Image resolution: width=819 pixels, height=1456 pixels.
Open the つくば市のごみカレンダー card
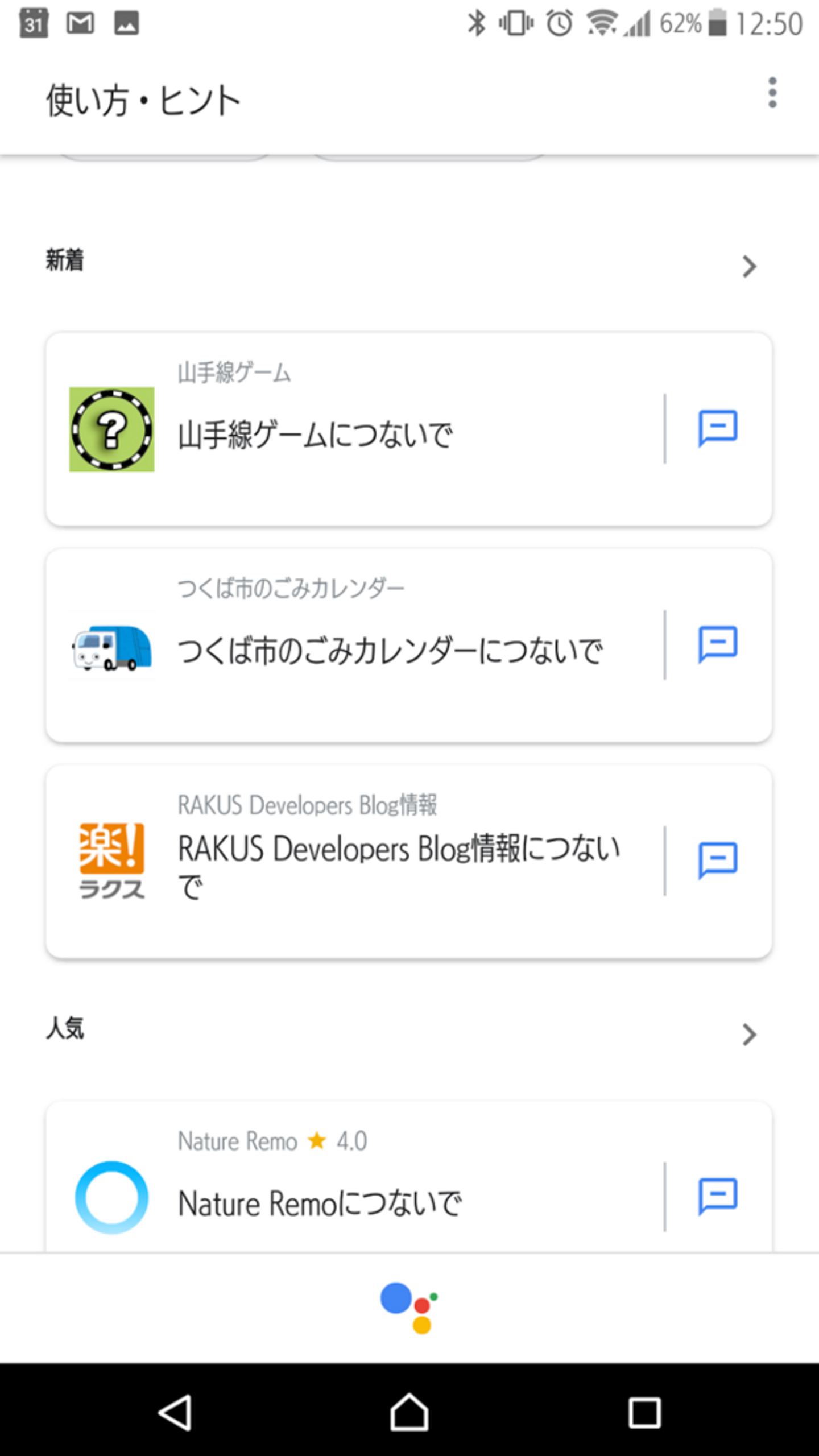353,646
